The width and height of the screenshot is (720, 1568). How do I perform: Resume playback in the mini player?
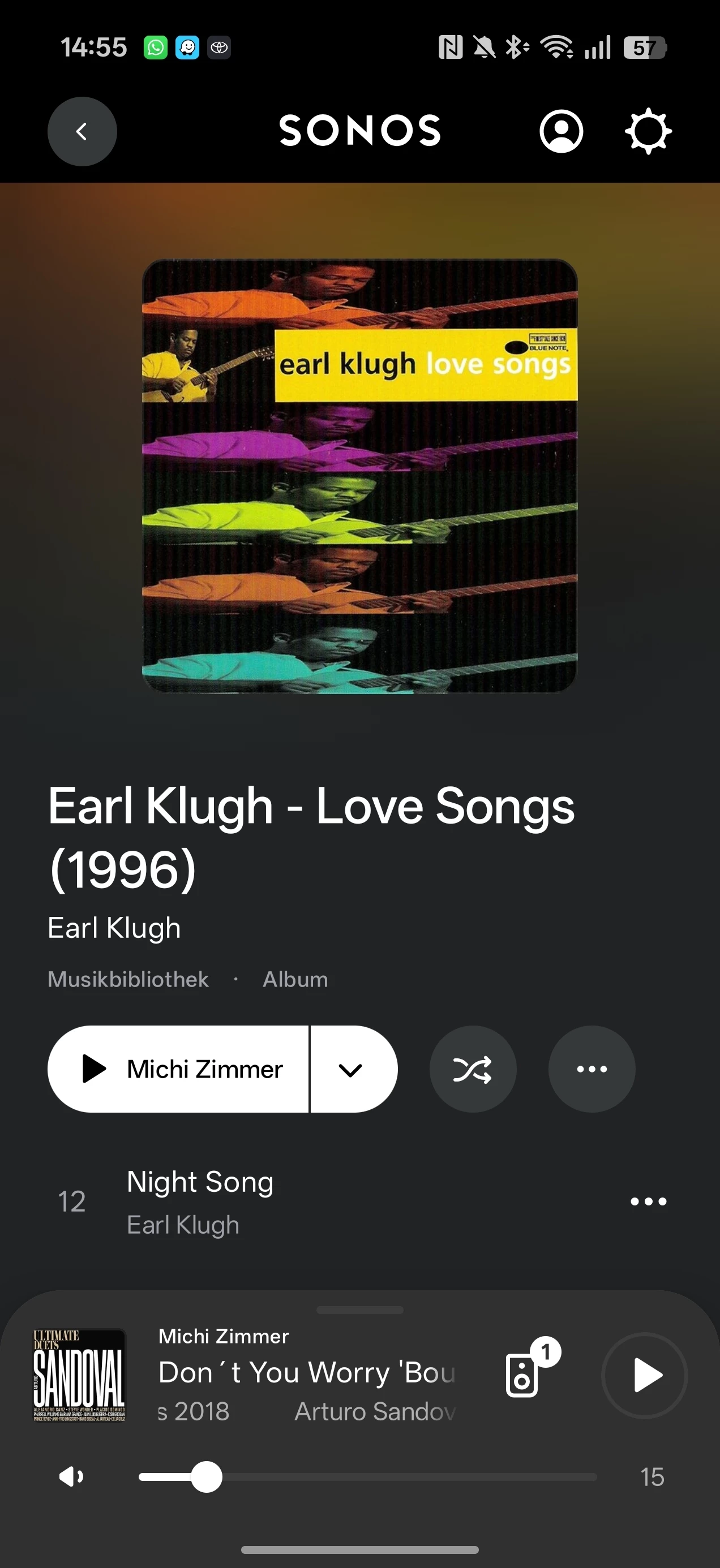(x=645, y=1375)
